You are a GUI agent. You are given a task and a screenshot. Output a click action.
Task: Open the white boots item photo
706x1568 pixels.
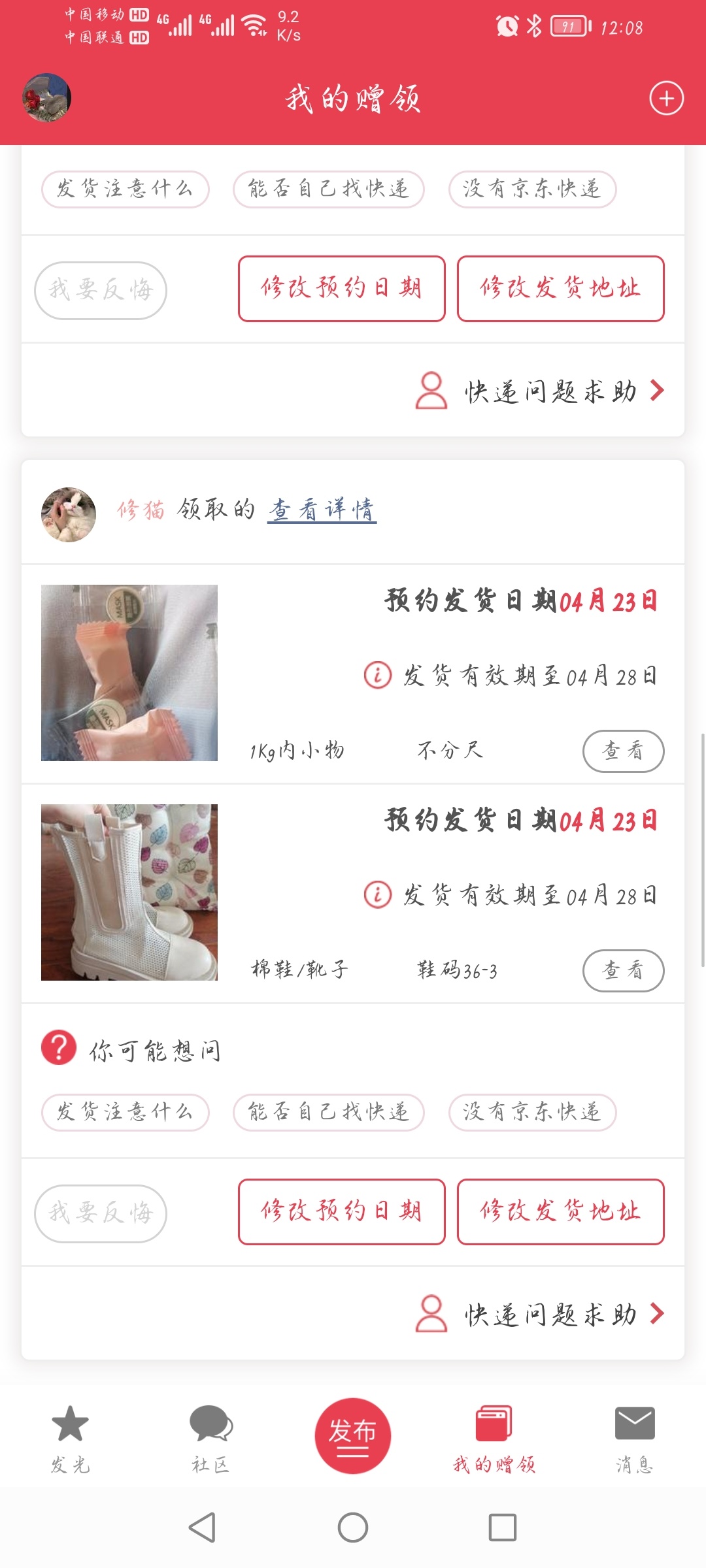(129, 892)
